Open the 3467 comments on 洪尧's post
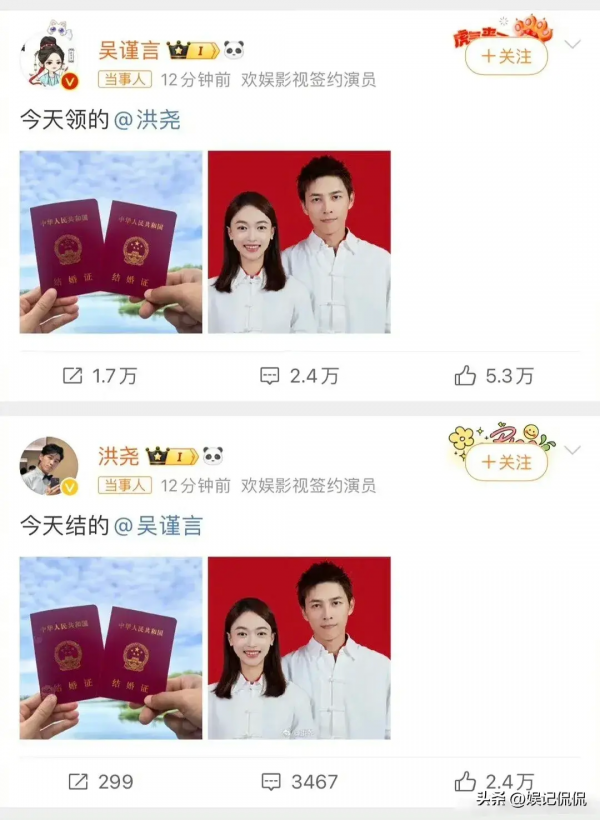Screen dimensions: 600x820 click(299, 781)
